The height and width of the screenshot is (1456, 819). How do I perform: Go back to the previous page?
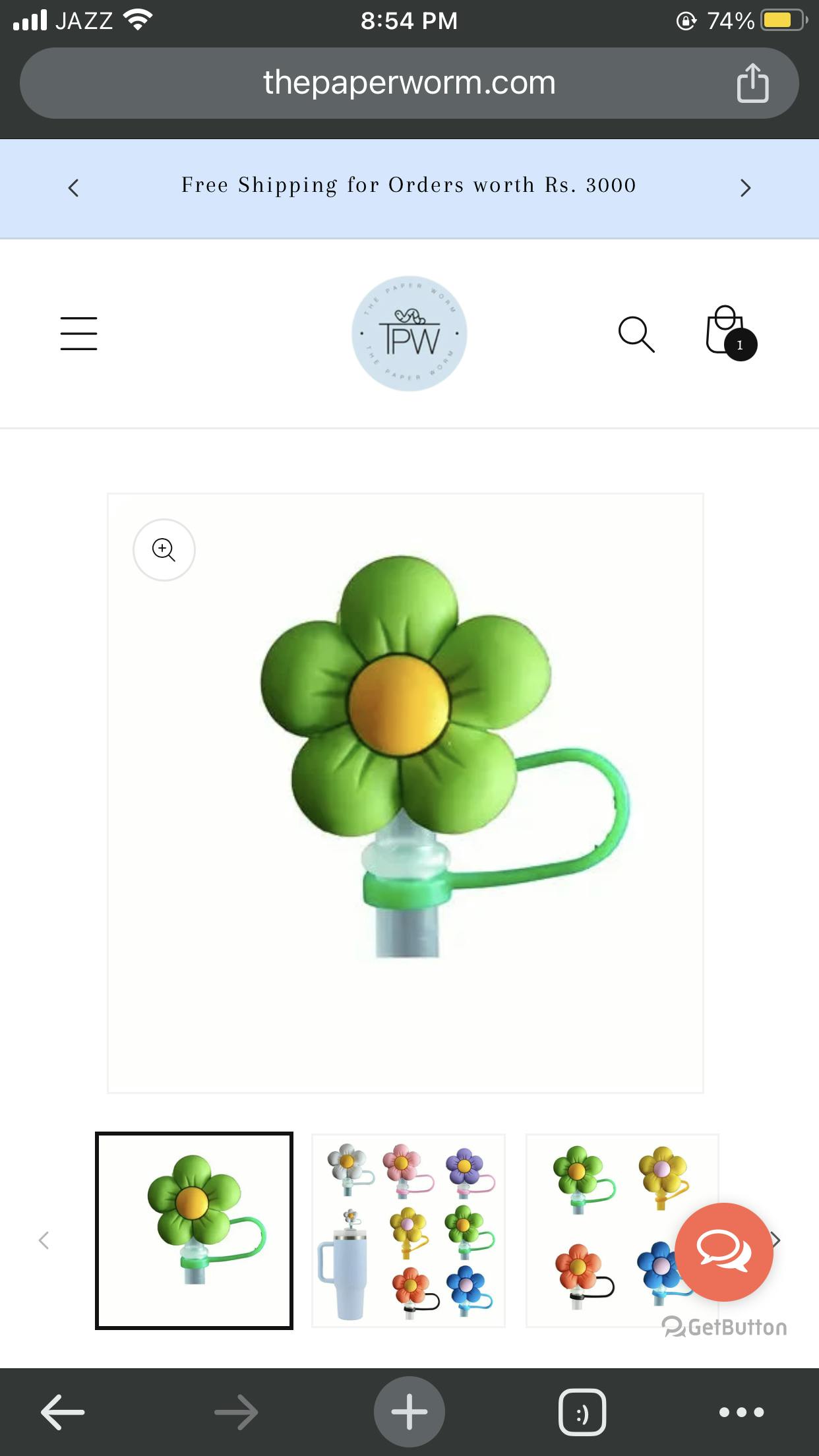(63, 1412)
